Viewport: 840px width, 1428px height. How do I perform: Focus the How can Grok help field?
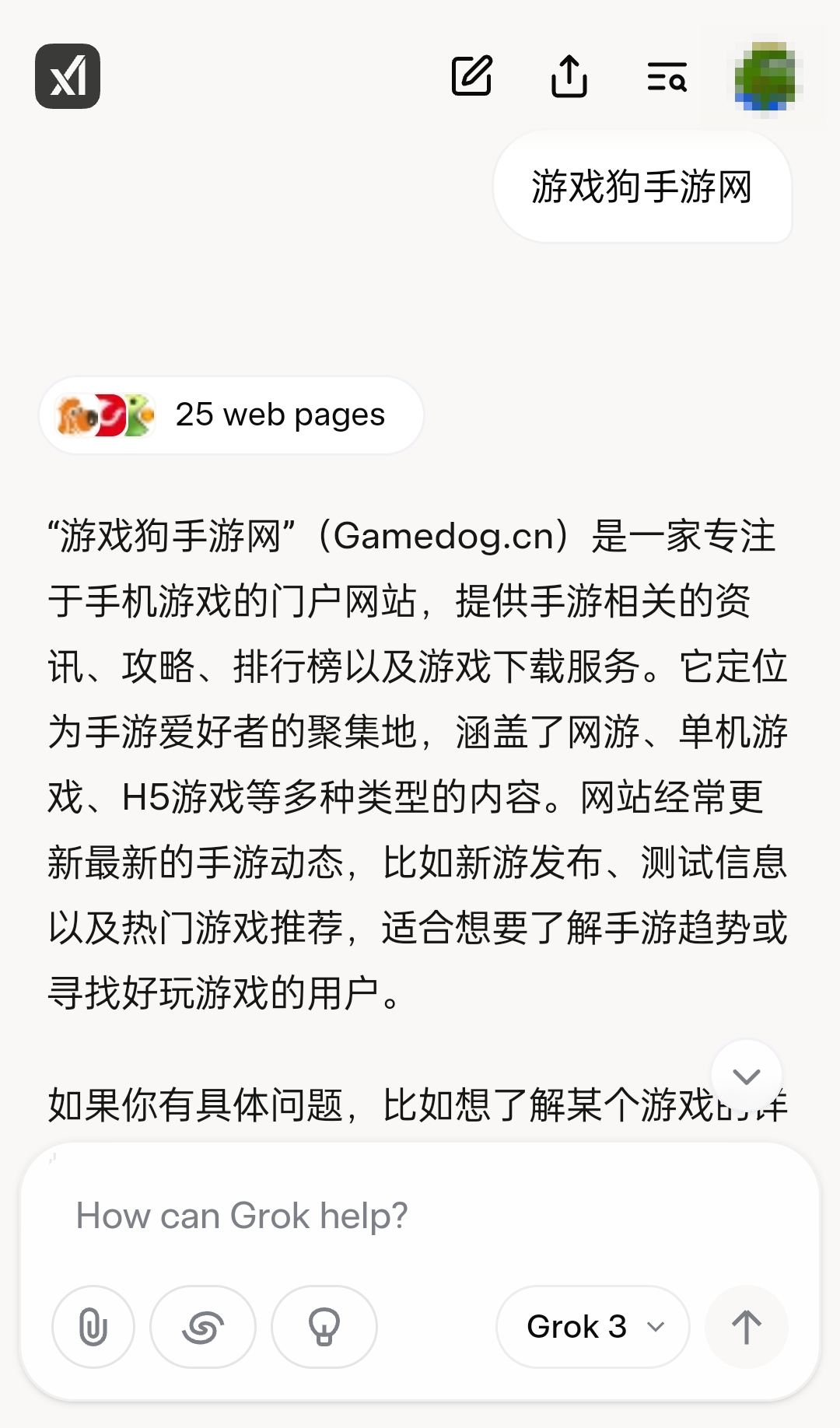point(420,1215)
